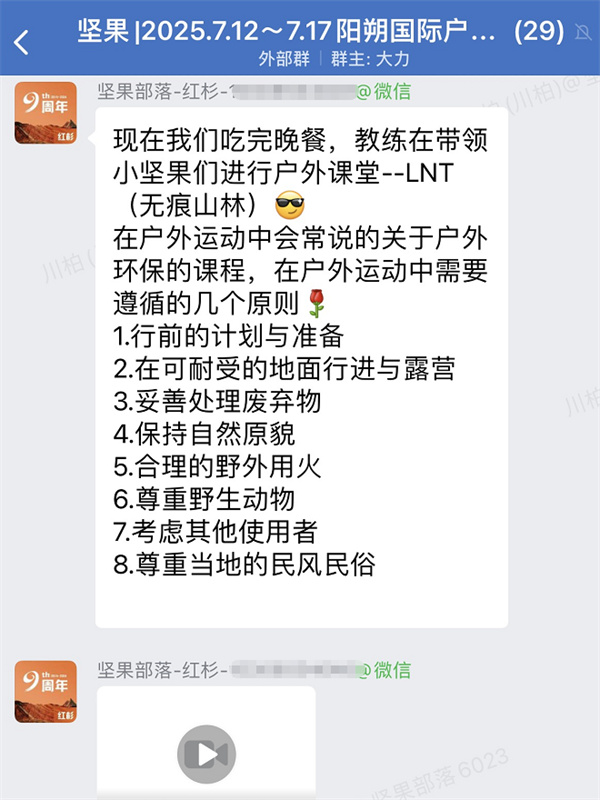Go back from the group chat

pos(22,42)
